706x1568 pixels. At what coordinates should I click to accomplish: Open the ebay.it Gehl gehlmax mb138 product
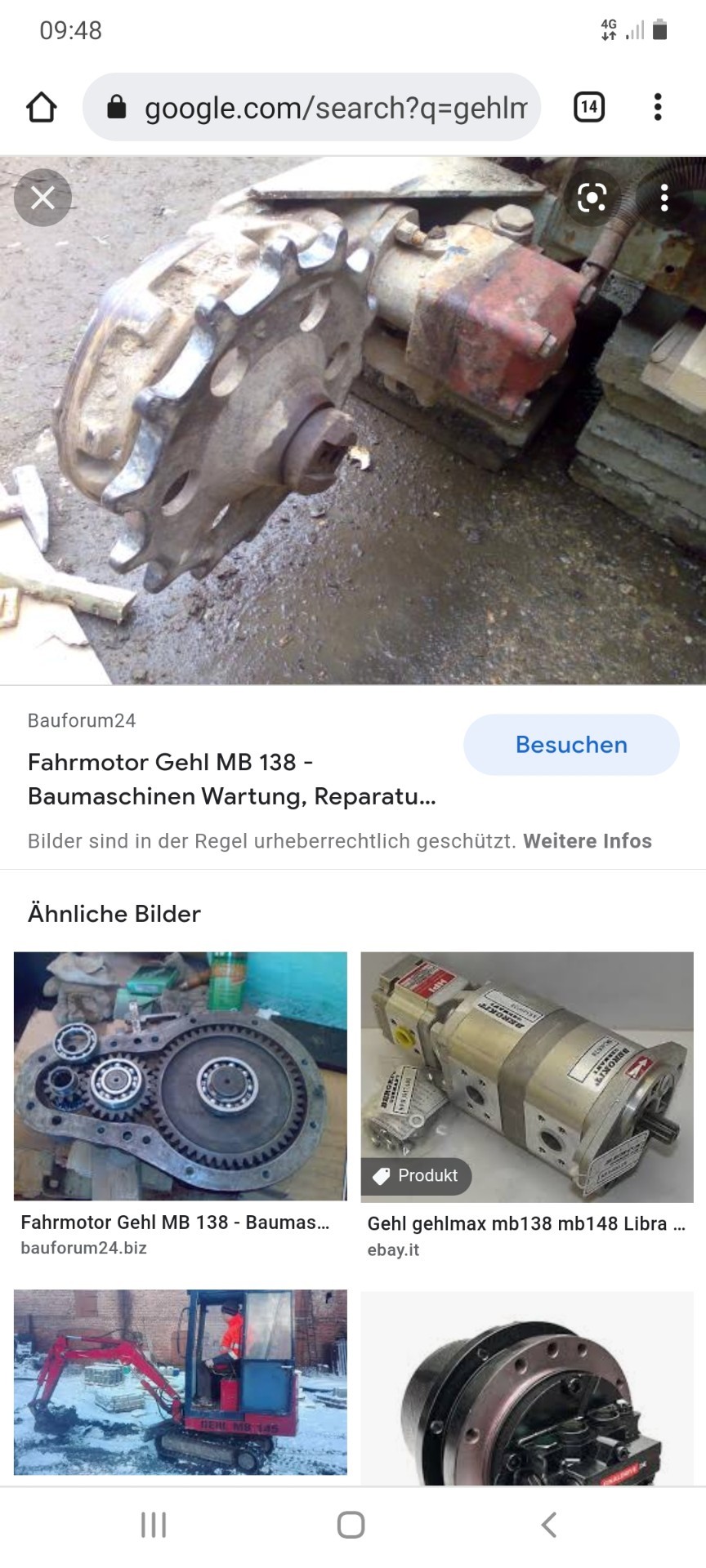(527, 1077)
